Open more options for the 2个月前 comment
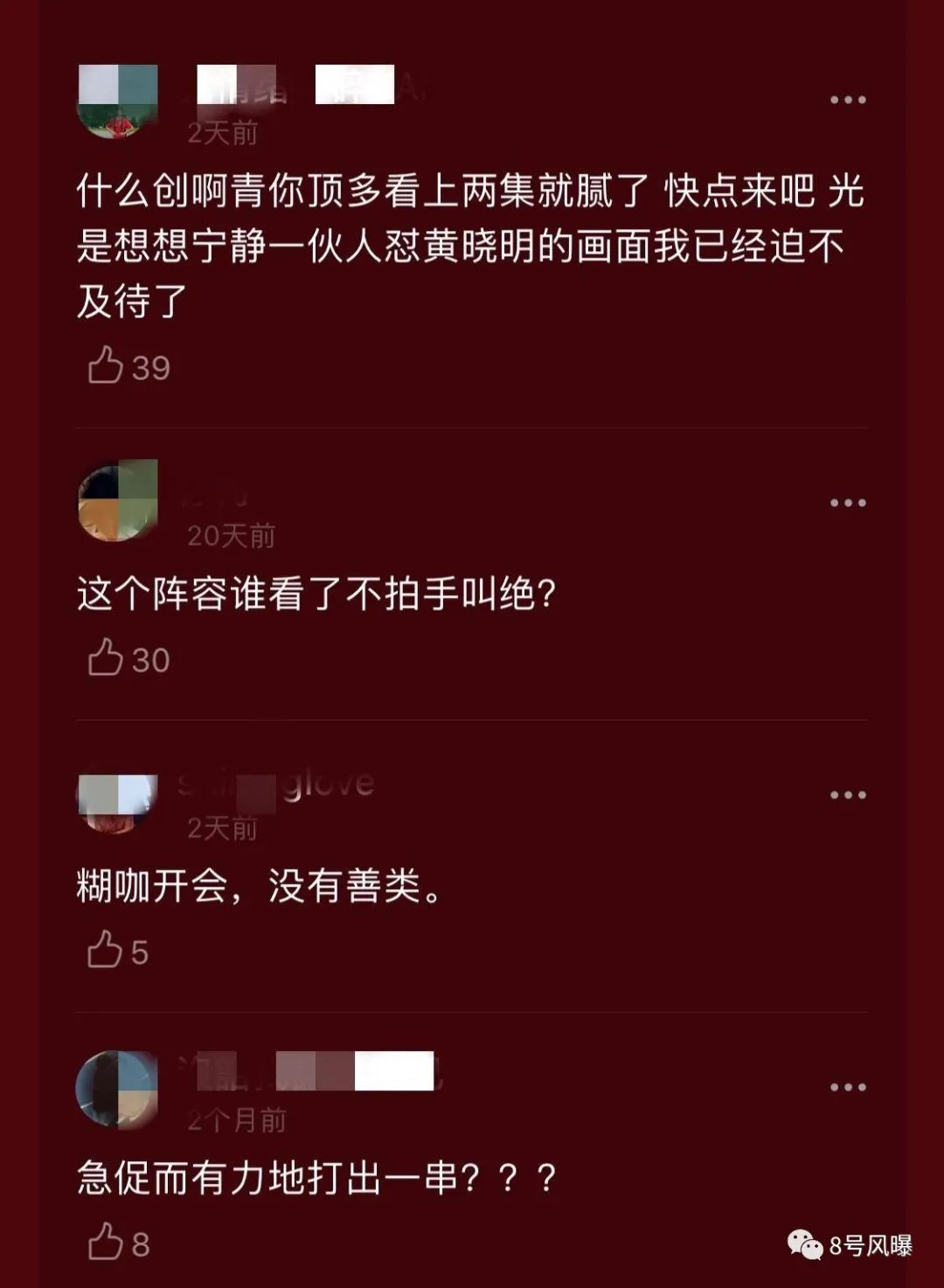 point(847,1087)
